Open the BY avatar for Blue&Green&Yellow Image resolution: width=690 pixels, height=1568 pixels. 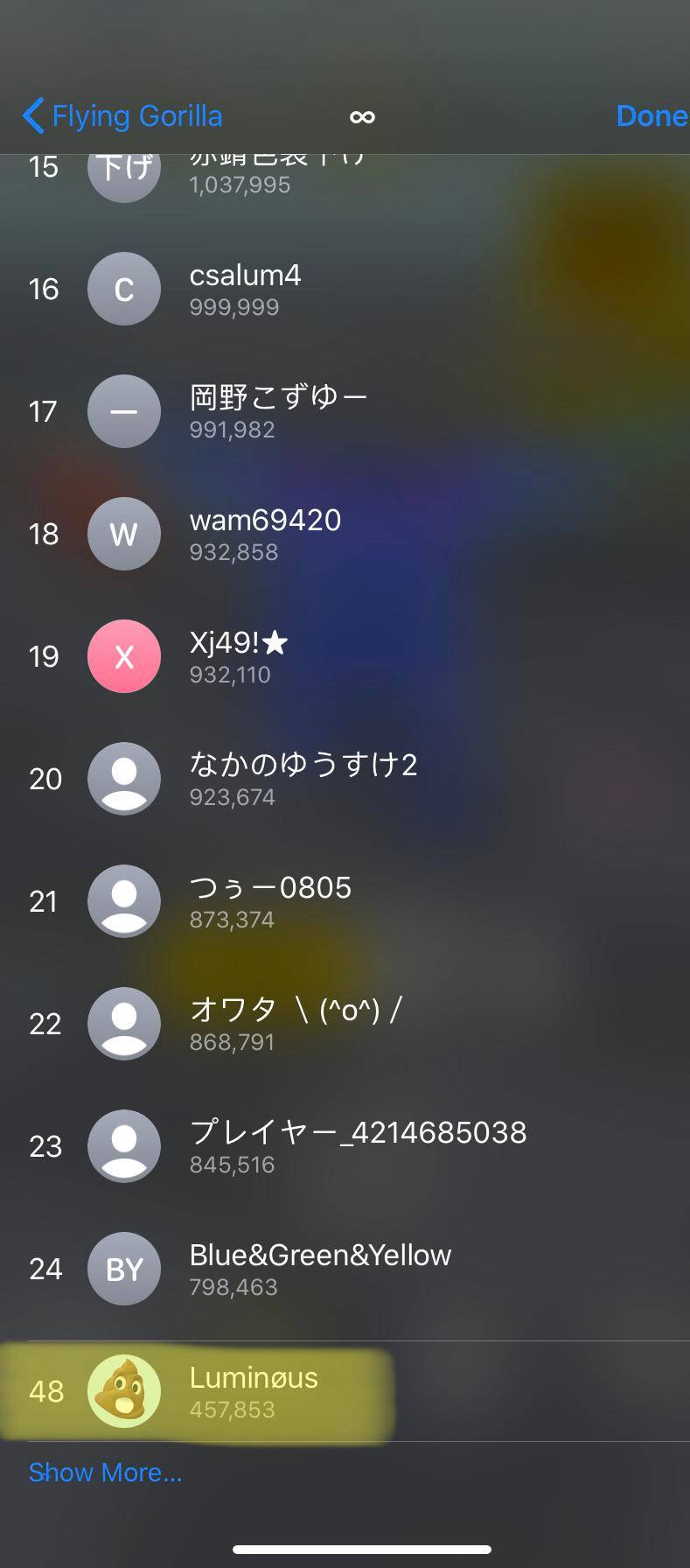(124, 1269)
